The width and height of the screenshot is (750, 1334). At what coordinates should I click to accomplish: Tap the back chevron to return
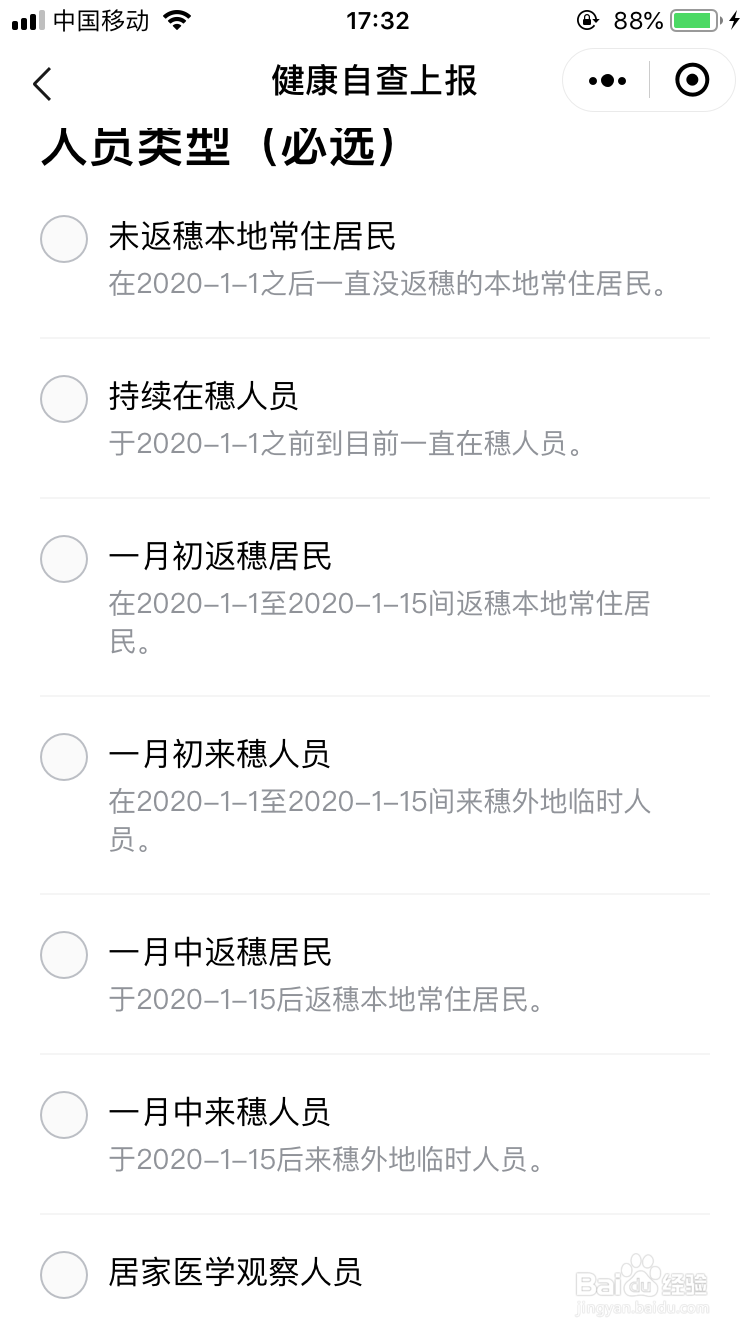point(42,84)
